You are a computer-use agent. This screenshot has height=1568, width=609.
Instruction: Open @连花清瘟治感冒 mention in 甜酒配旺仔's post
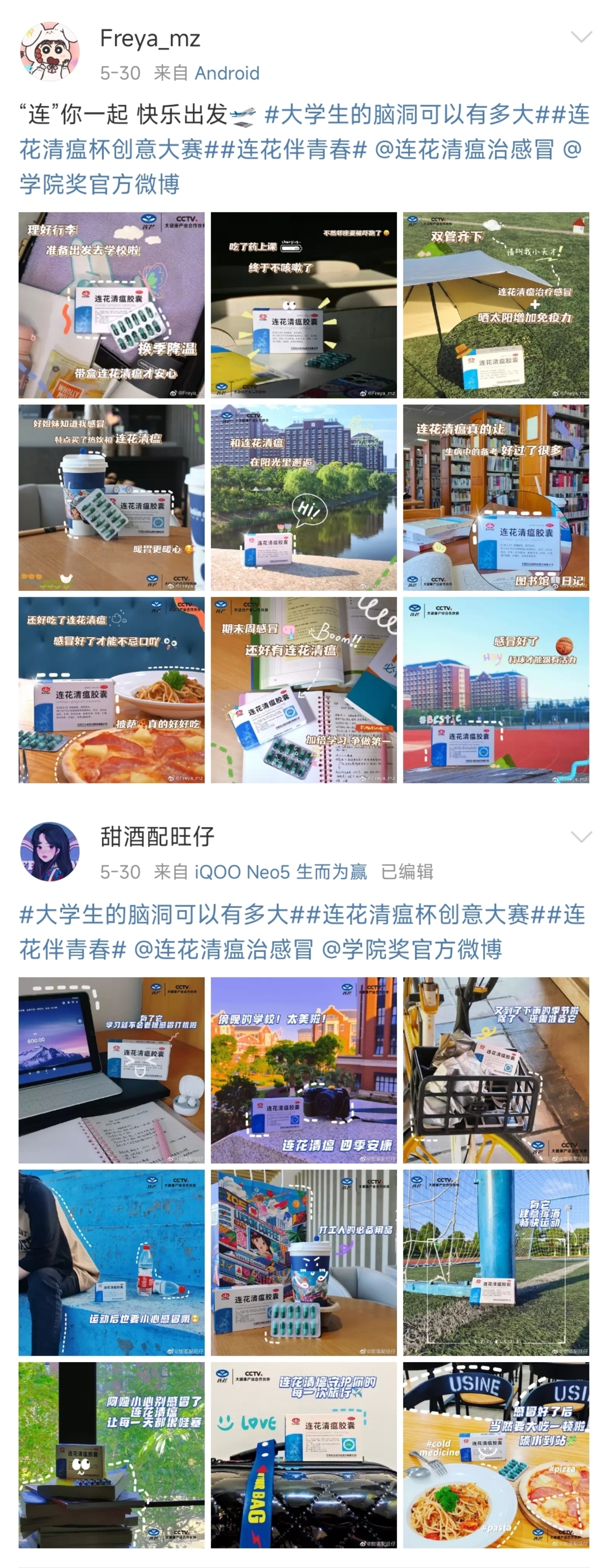223,949
